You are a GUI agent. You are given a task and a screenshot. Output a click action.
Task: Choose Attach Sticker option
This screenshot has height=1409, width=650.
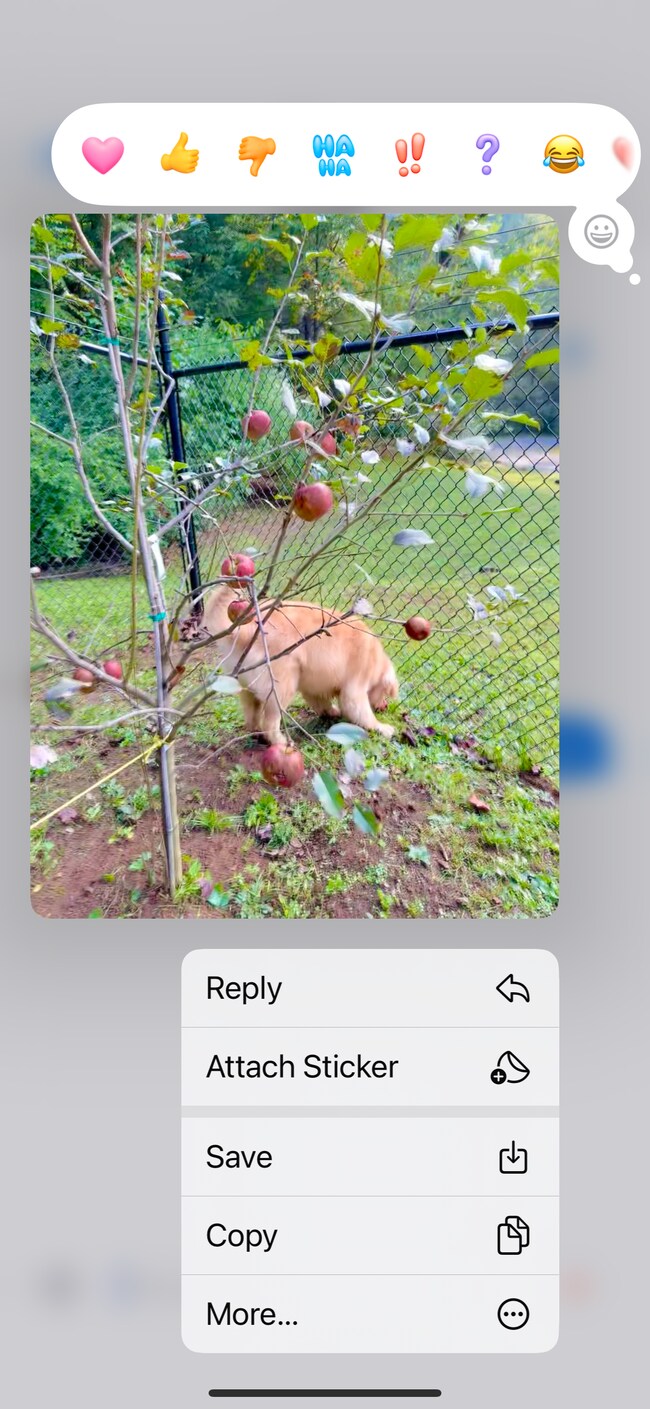click(369, 1066)
